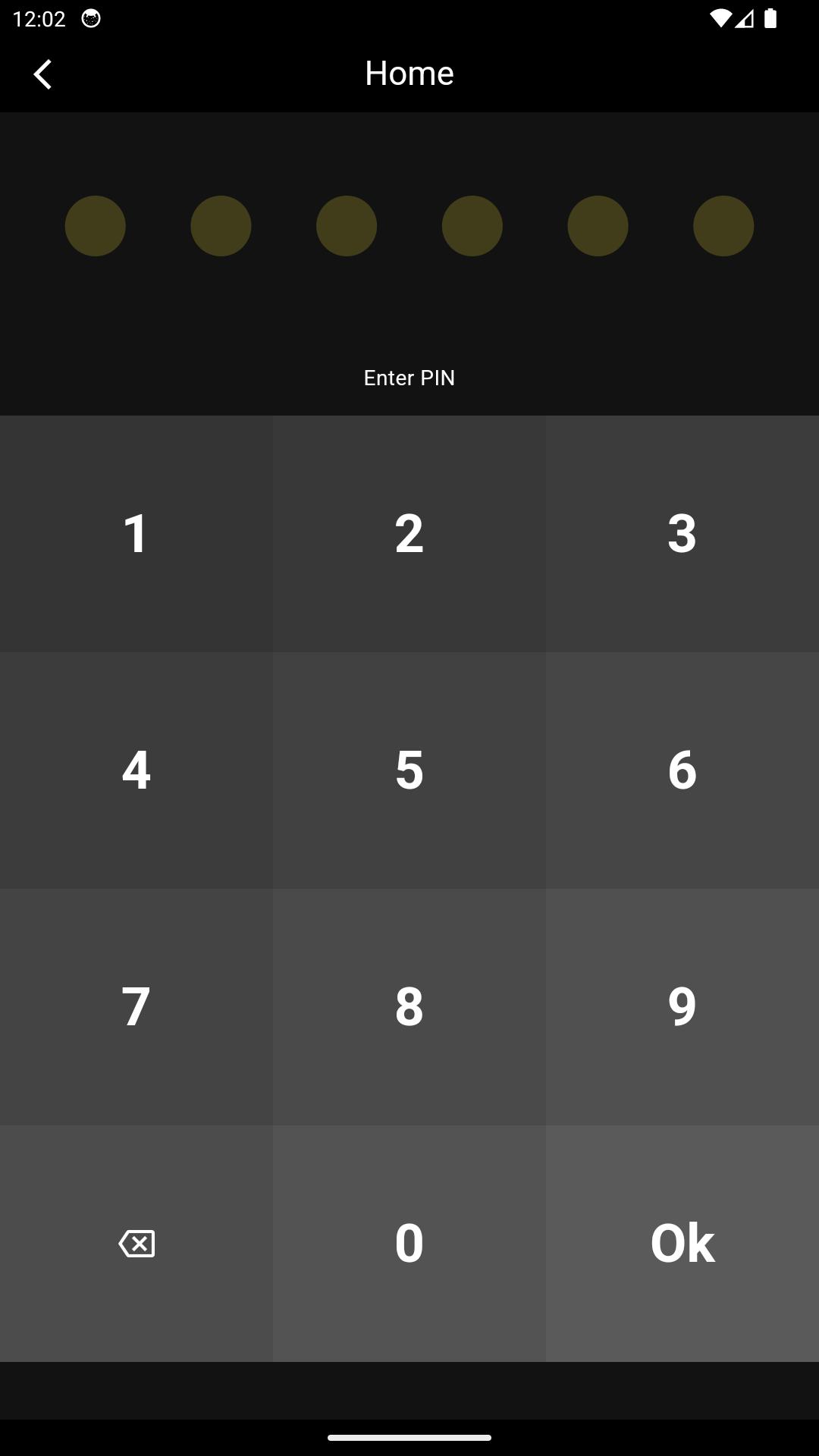The width and height of the screenshot is (819, 1456).
Task: Confirm the PIN with Ok
Action: (x=682, y=1243)
